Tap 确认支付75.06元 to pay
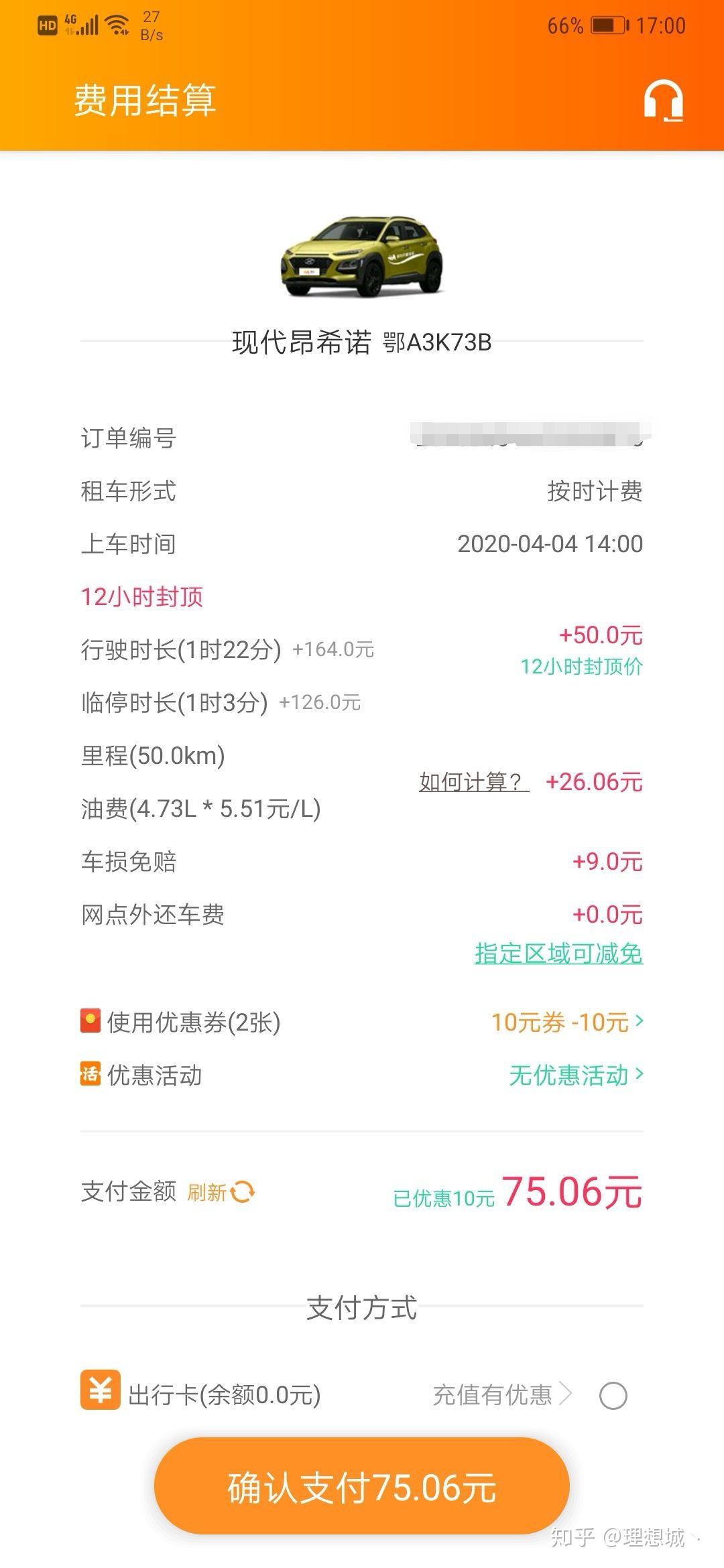This screenshot has height=1568, width=724. pyautogui.click(x=362, y=1486)
